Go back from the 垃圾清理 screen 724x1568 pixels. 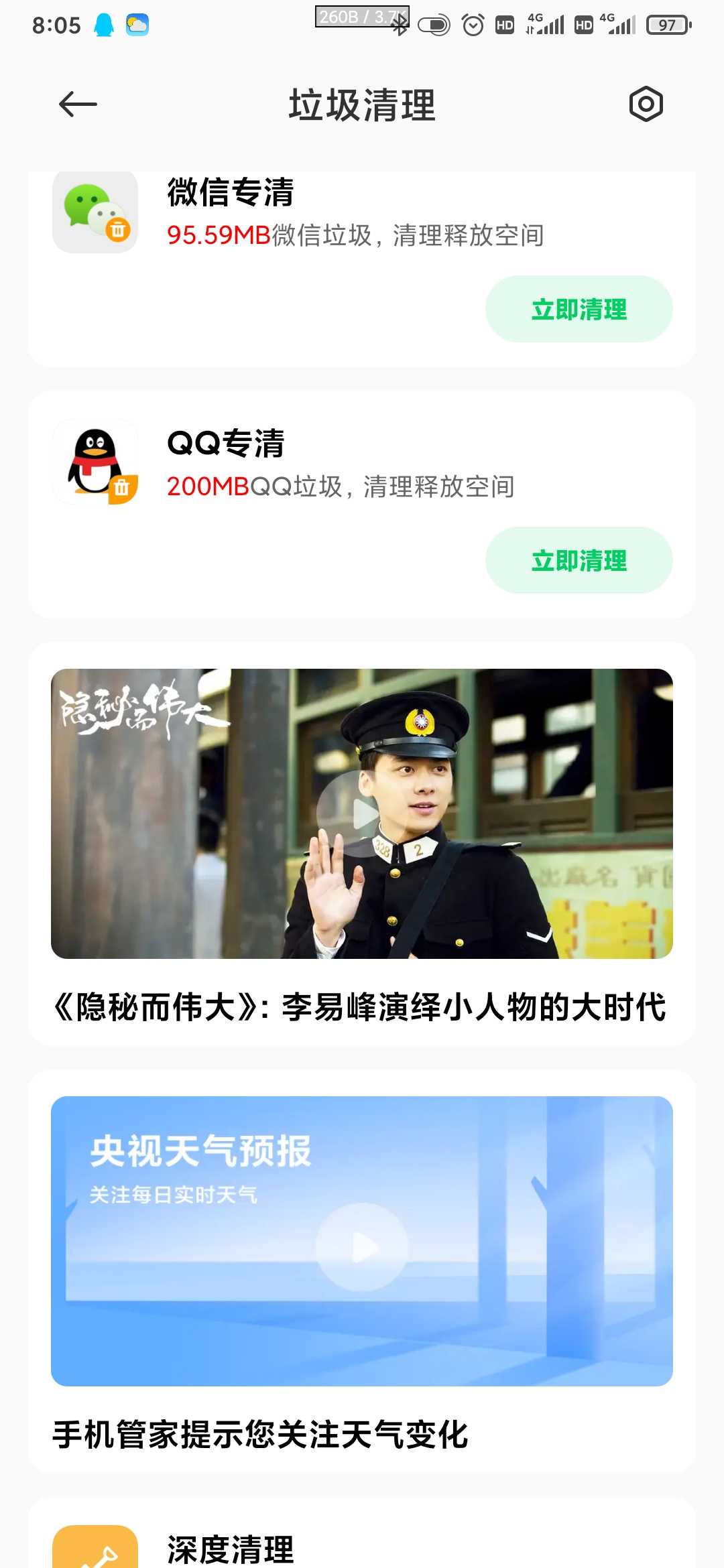(x=78, y=105)
